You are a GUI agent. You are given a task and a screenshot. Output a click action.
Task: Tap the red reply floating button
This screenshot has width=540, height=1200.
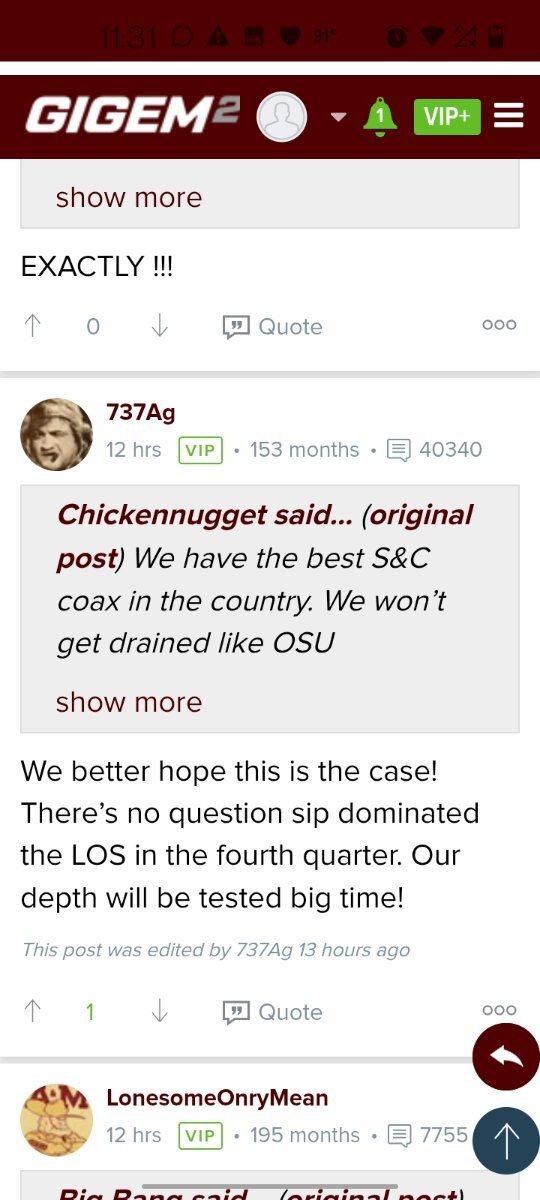coord(506,1056)
